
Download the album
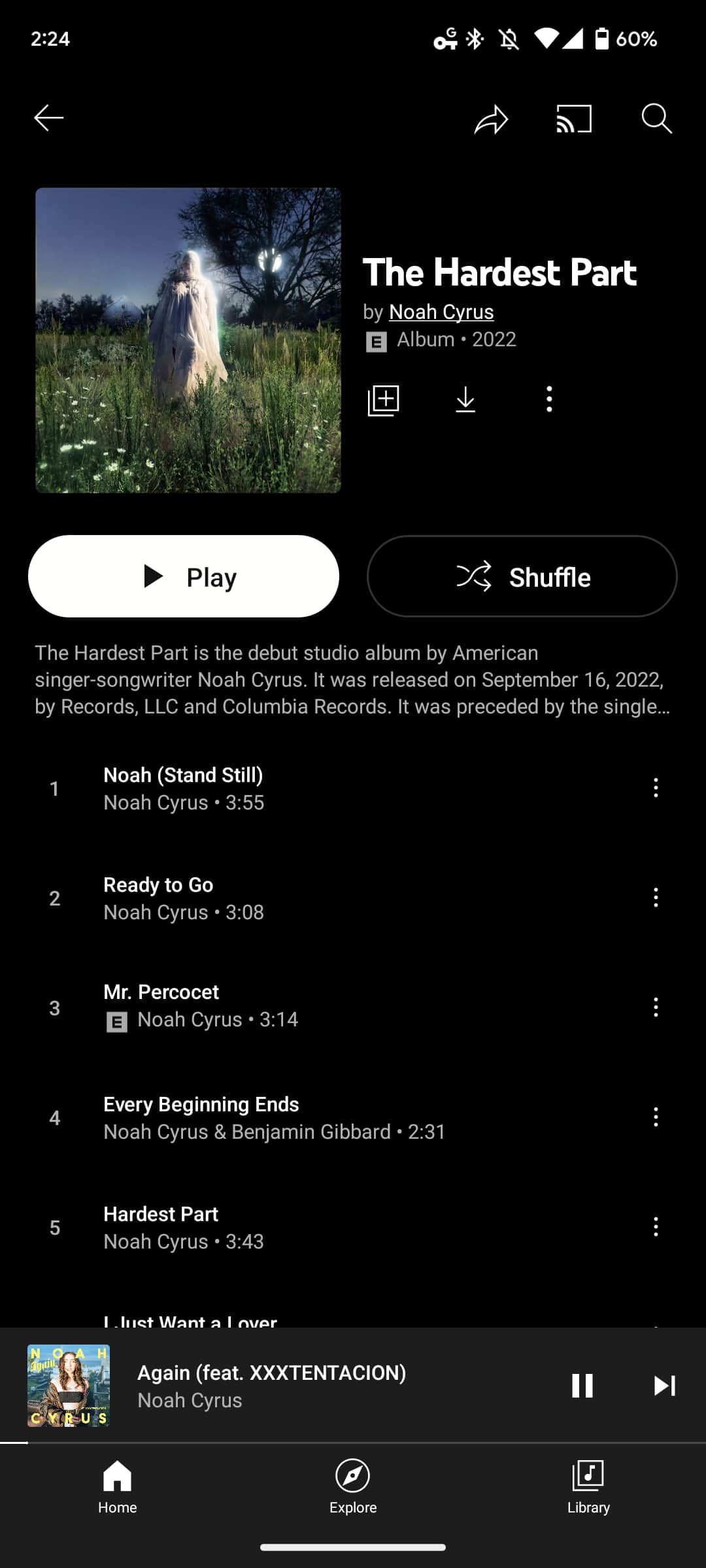point(465,400)
